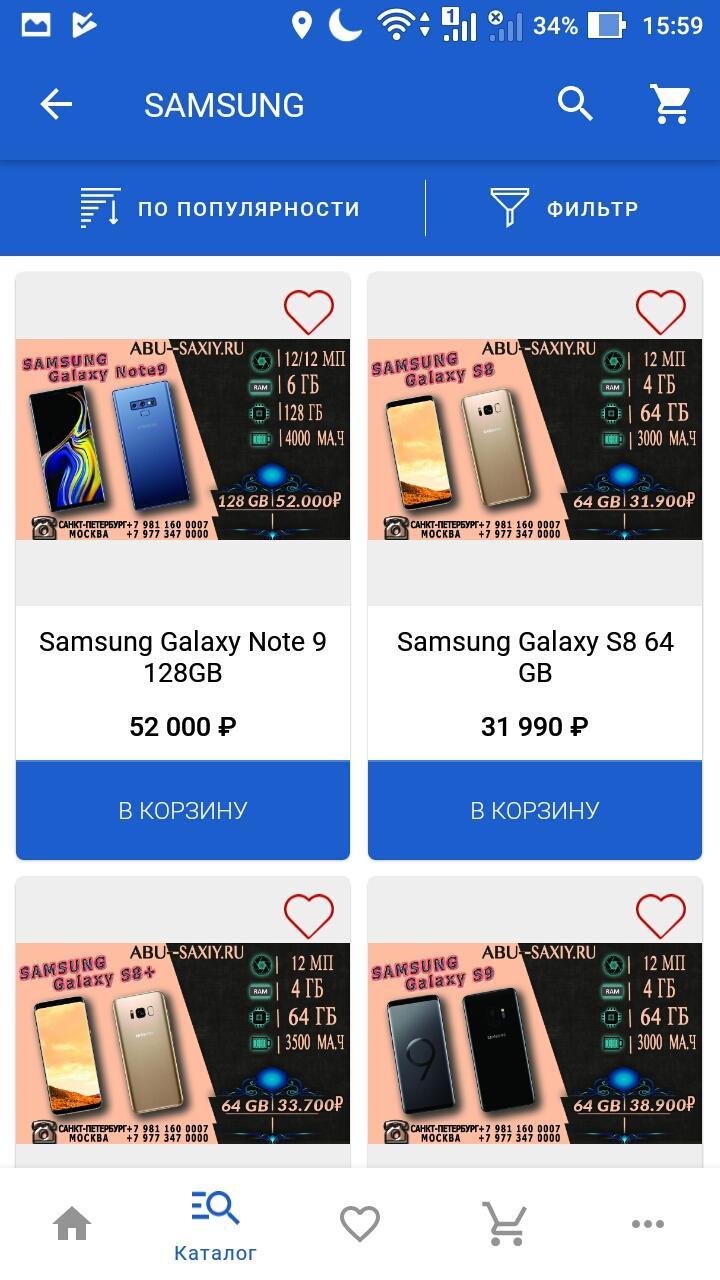
Task: Open the shopping cart in the app bar
Action: (670, 104)
